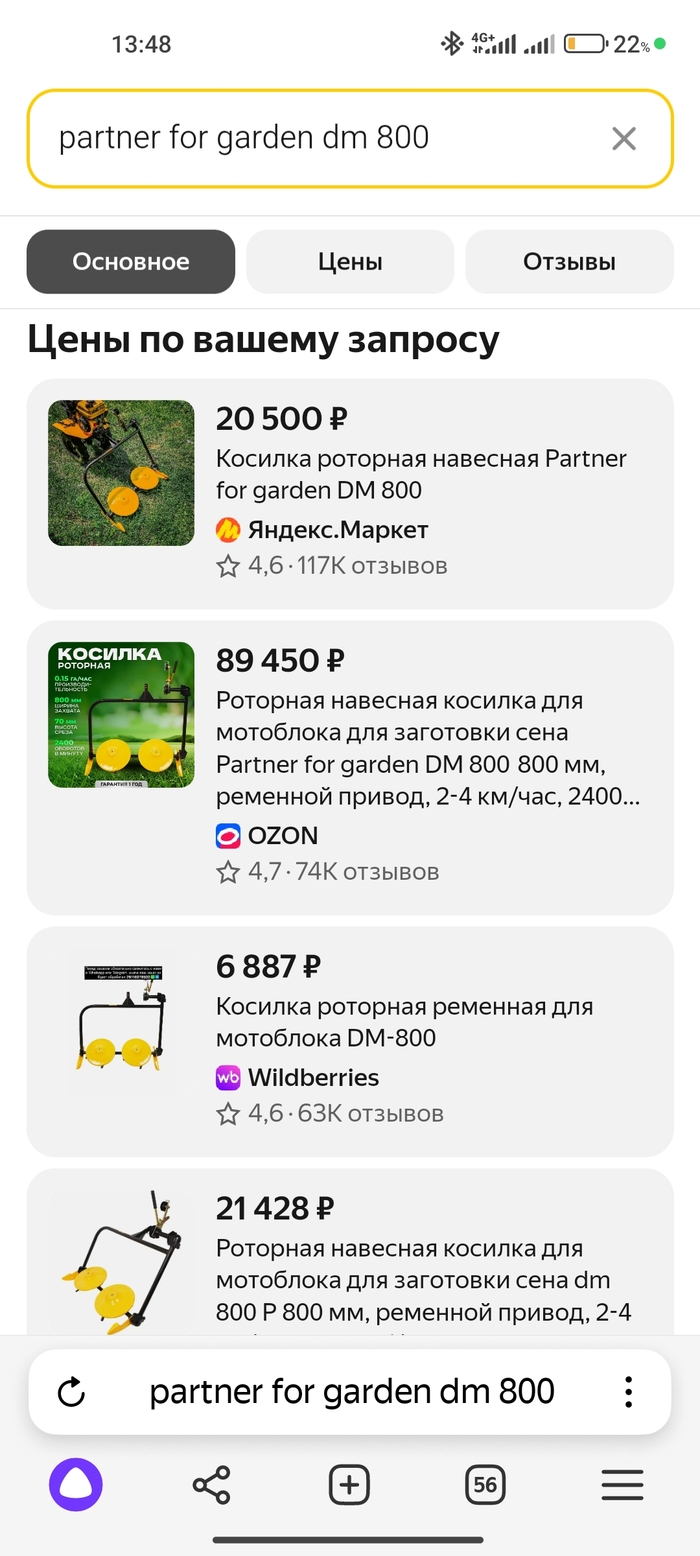The image size is (700, 1556).
Task: Open a new browser tab
Action: tap(349, 1485)
